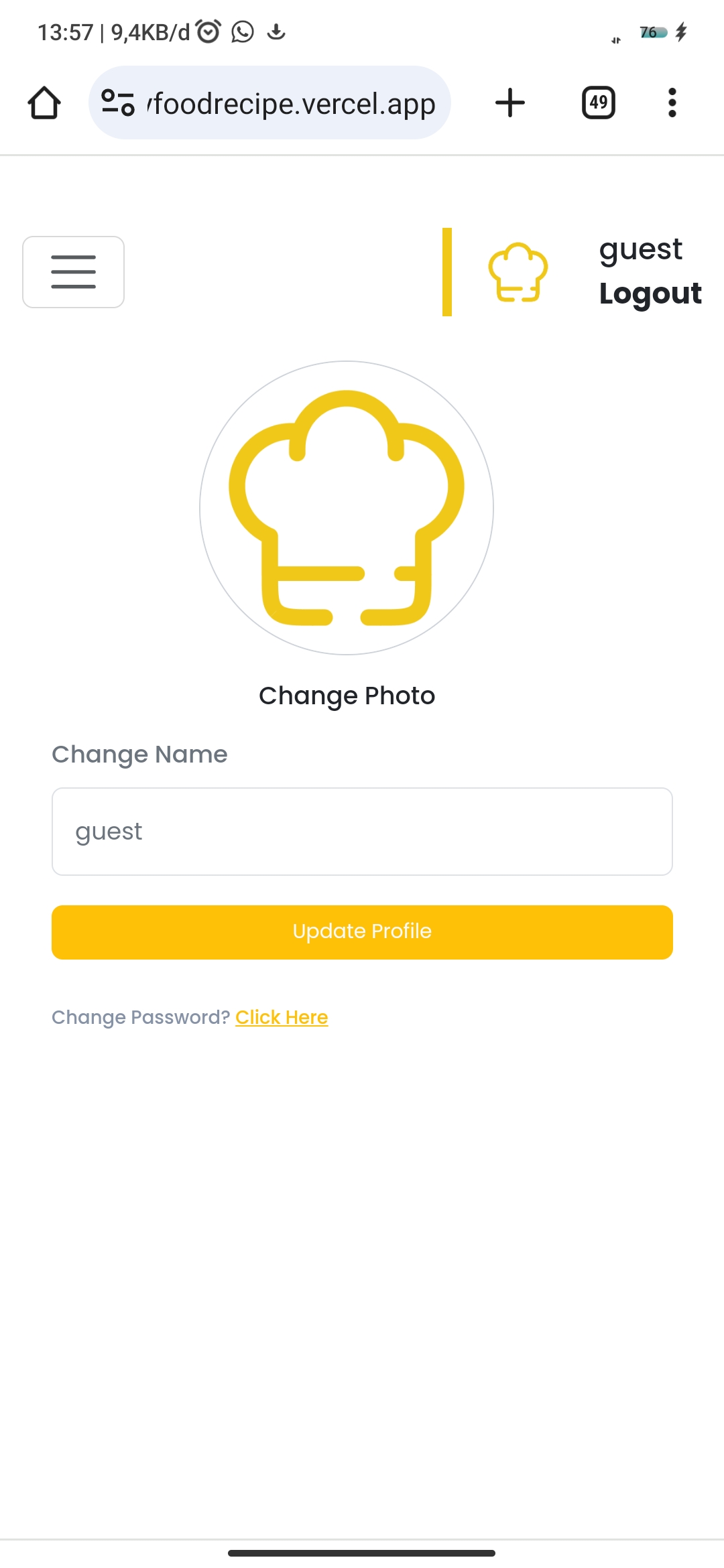The width and height of the screenshot is (724, 1568).
Task: Open the browser tab switcher showing 49 tabs
Action: click(x=597, y=103)
